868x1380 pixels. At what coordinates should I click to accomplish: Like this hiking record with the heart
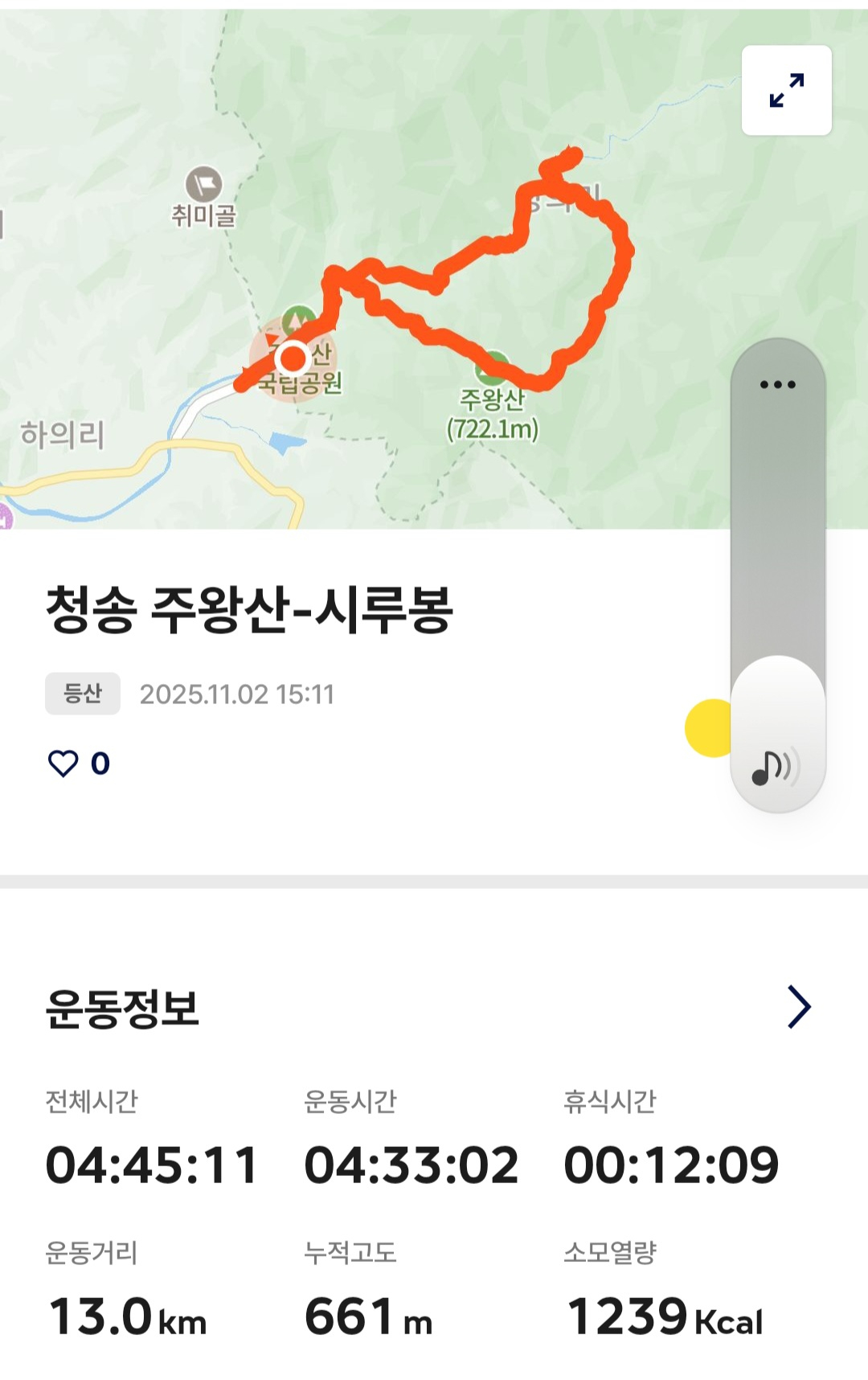63,763
